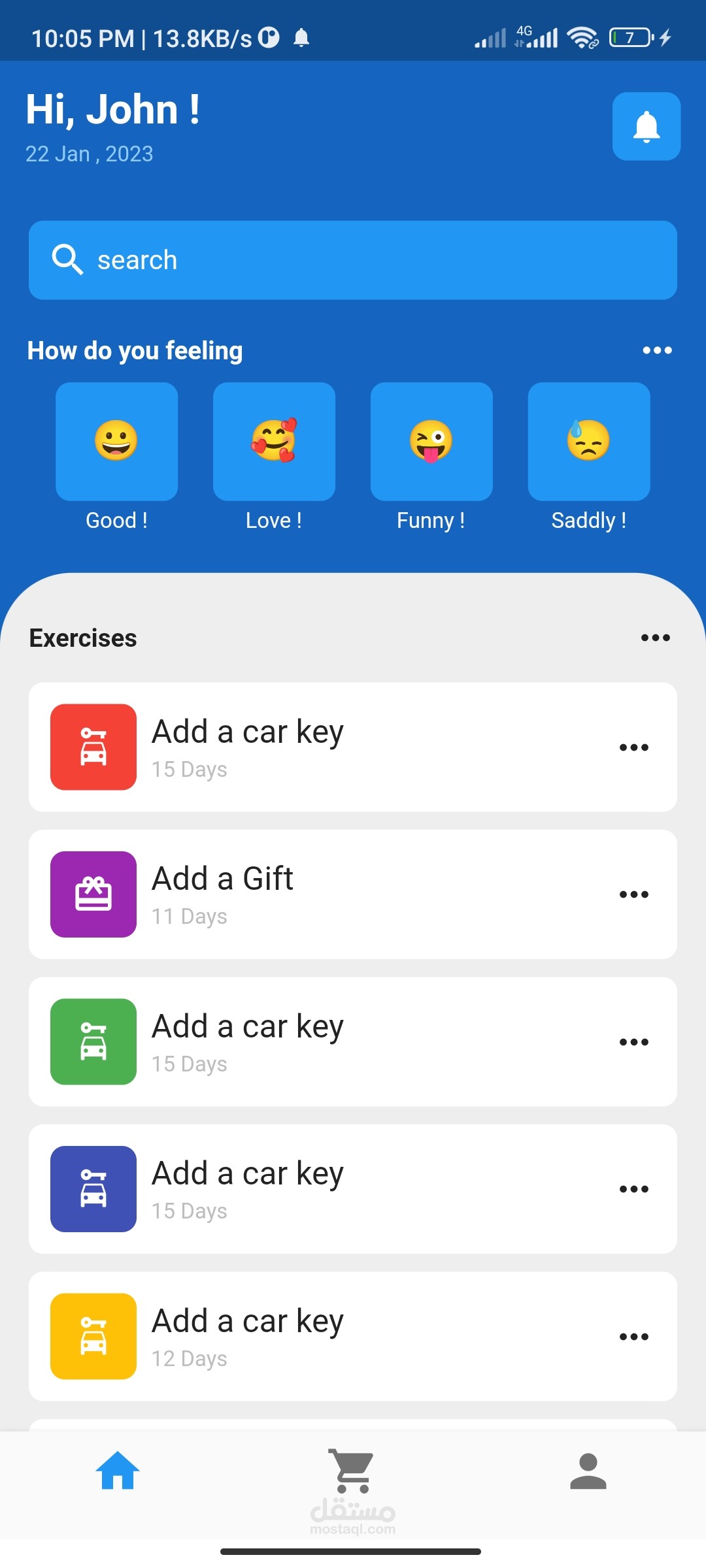The width and height of the screenshot is (706, 1568).
Task: Tap the search field
Action: (x=353, y=260)
